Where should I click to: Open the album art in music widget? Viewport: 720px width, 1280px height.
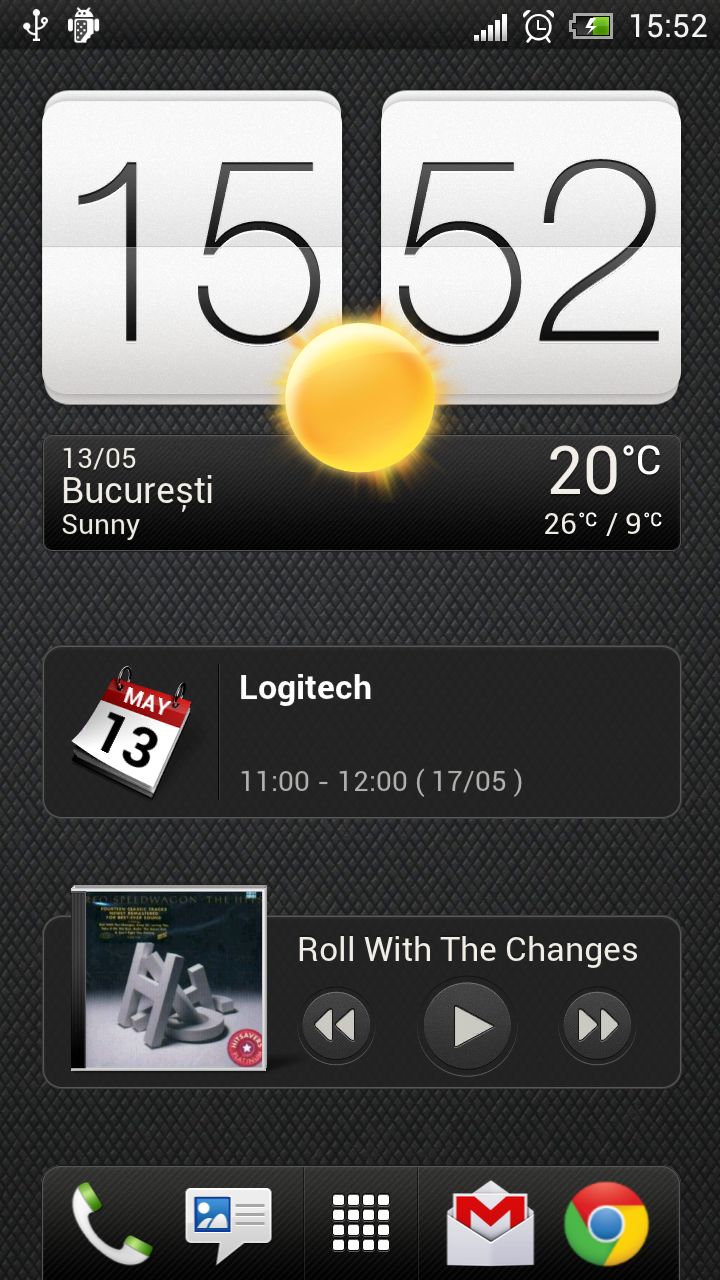coord(169,978)
